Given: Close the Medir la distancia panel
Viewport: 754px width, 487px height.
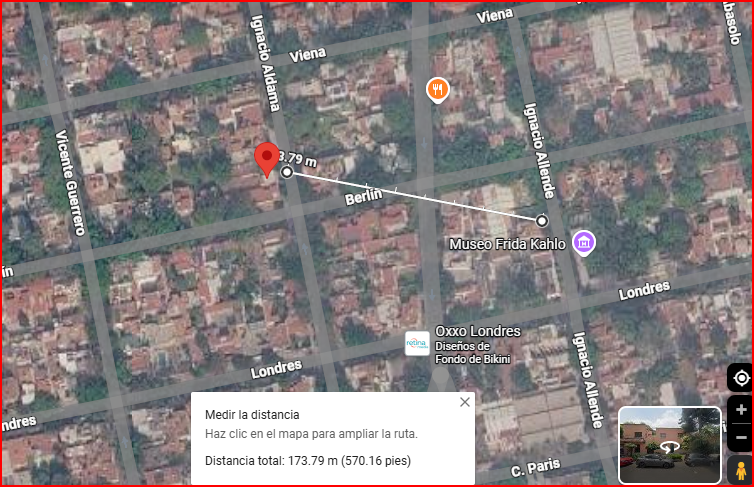Looking at the screenshot, I should click(x=464, y=402).
